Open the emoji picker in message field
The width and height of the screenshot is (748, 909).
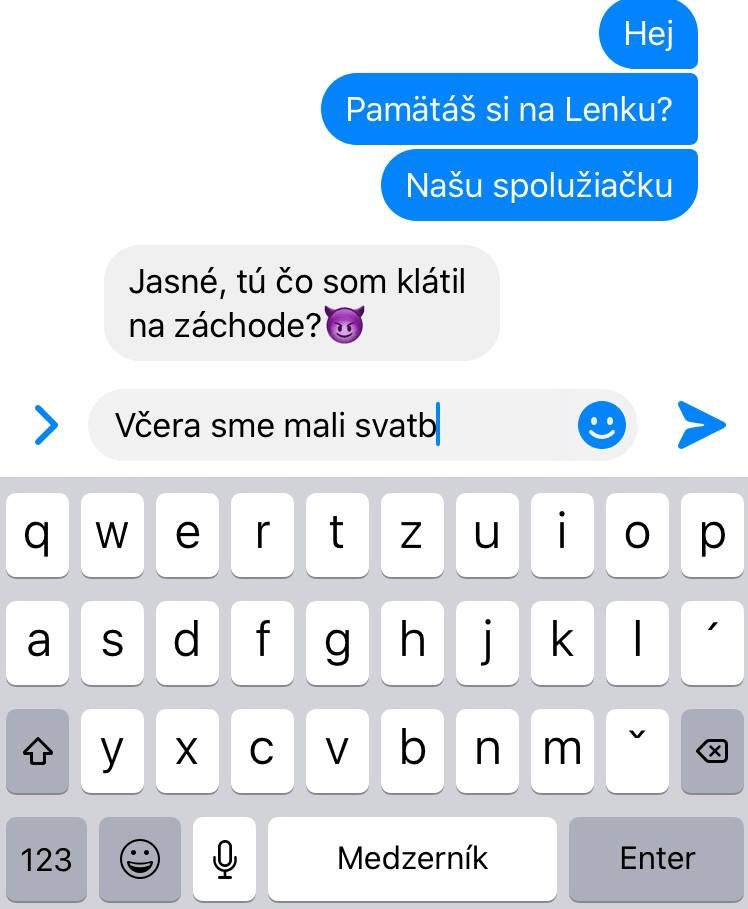tap(602, 426)
